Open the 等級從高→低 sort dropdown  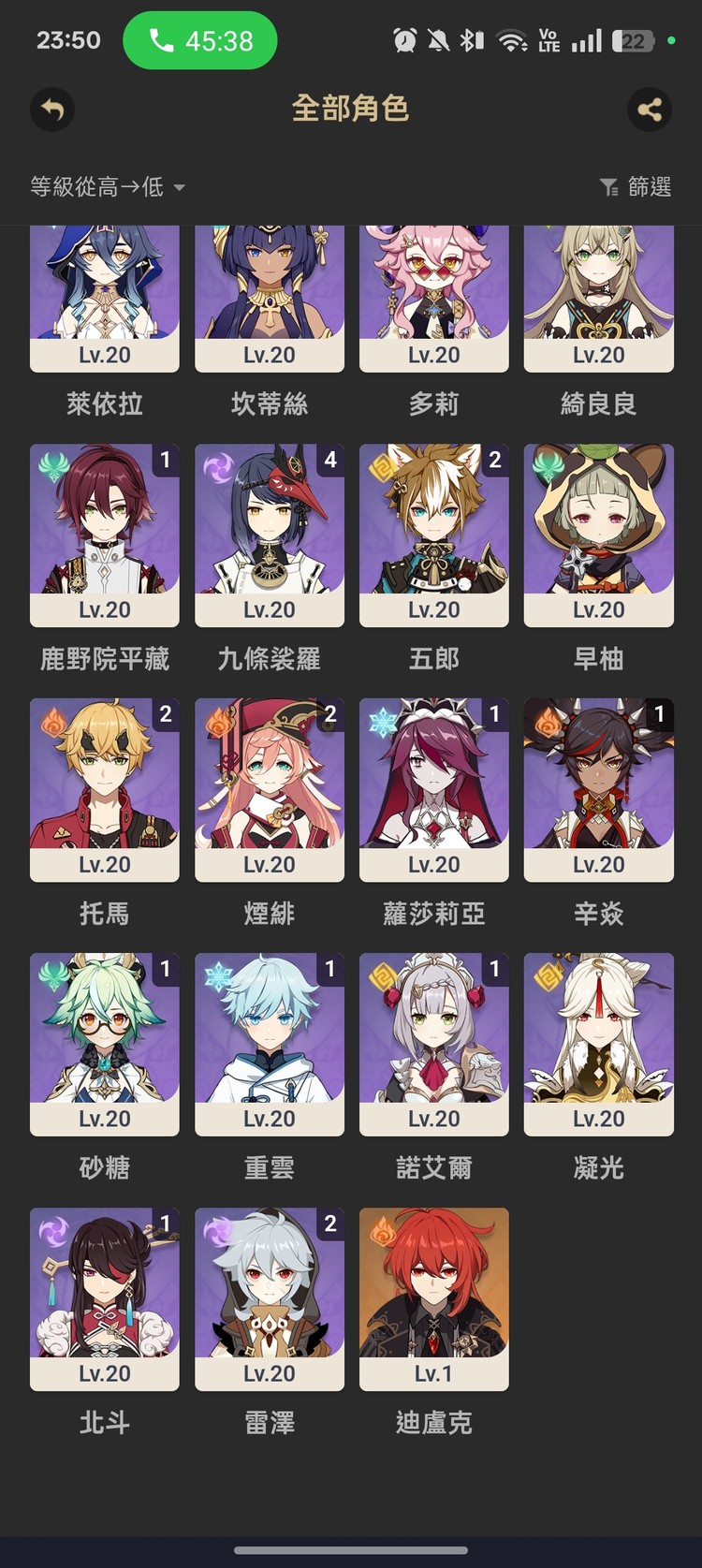coord(107,187)
